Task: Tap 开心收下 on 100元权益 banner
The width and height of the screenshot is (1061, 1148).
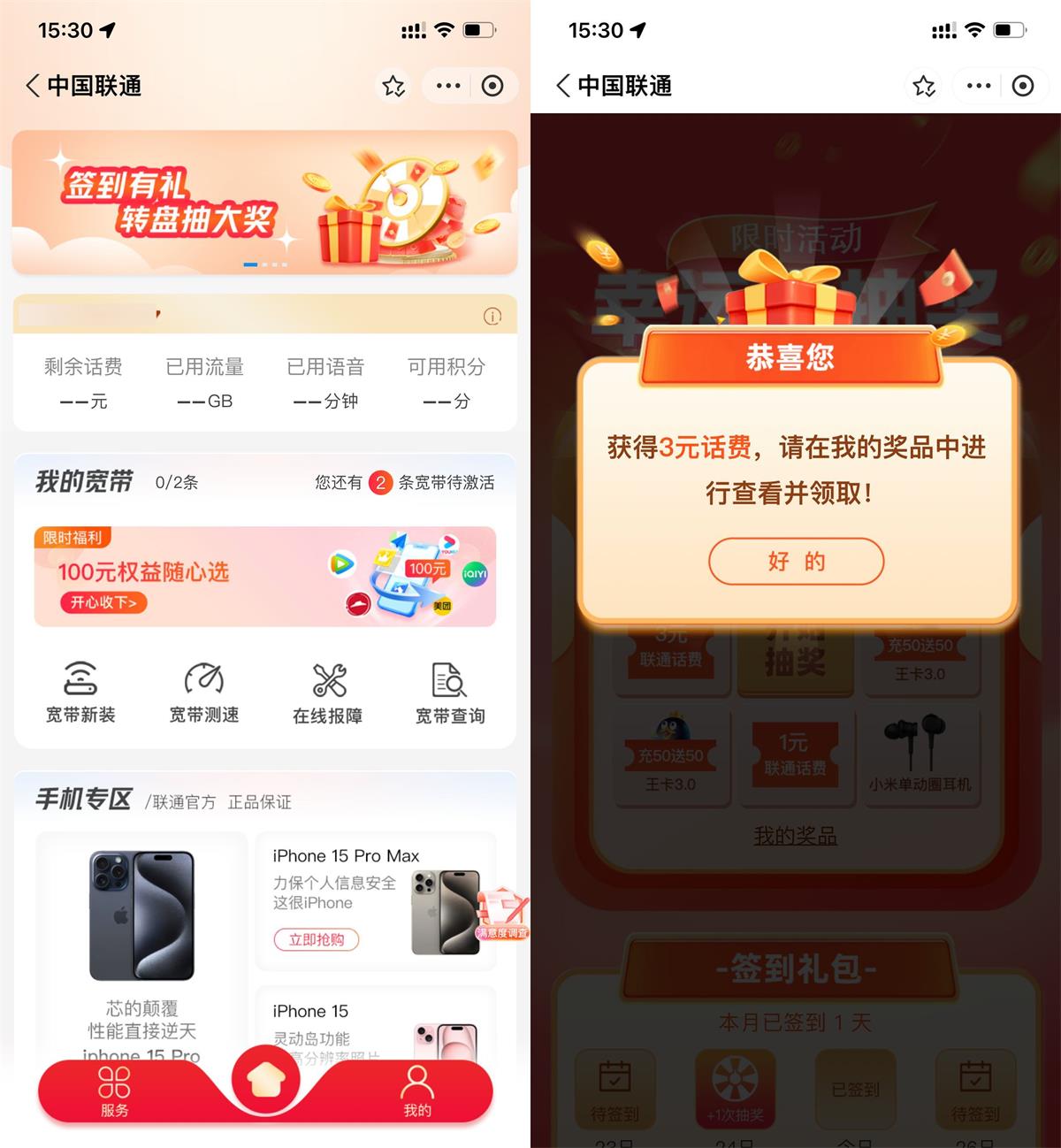Action: click(x=103, y=602)
